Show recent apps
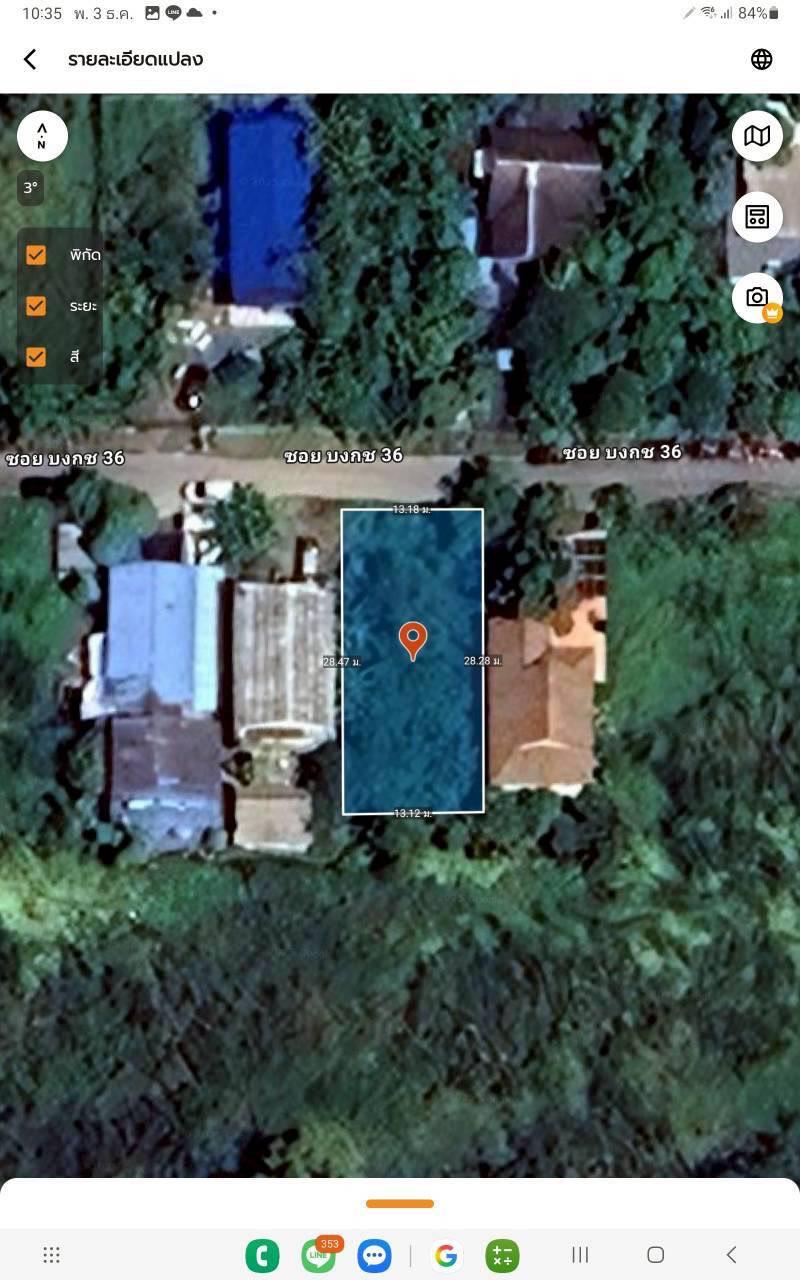 (580, 1255)
